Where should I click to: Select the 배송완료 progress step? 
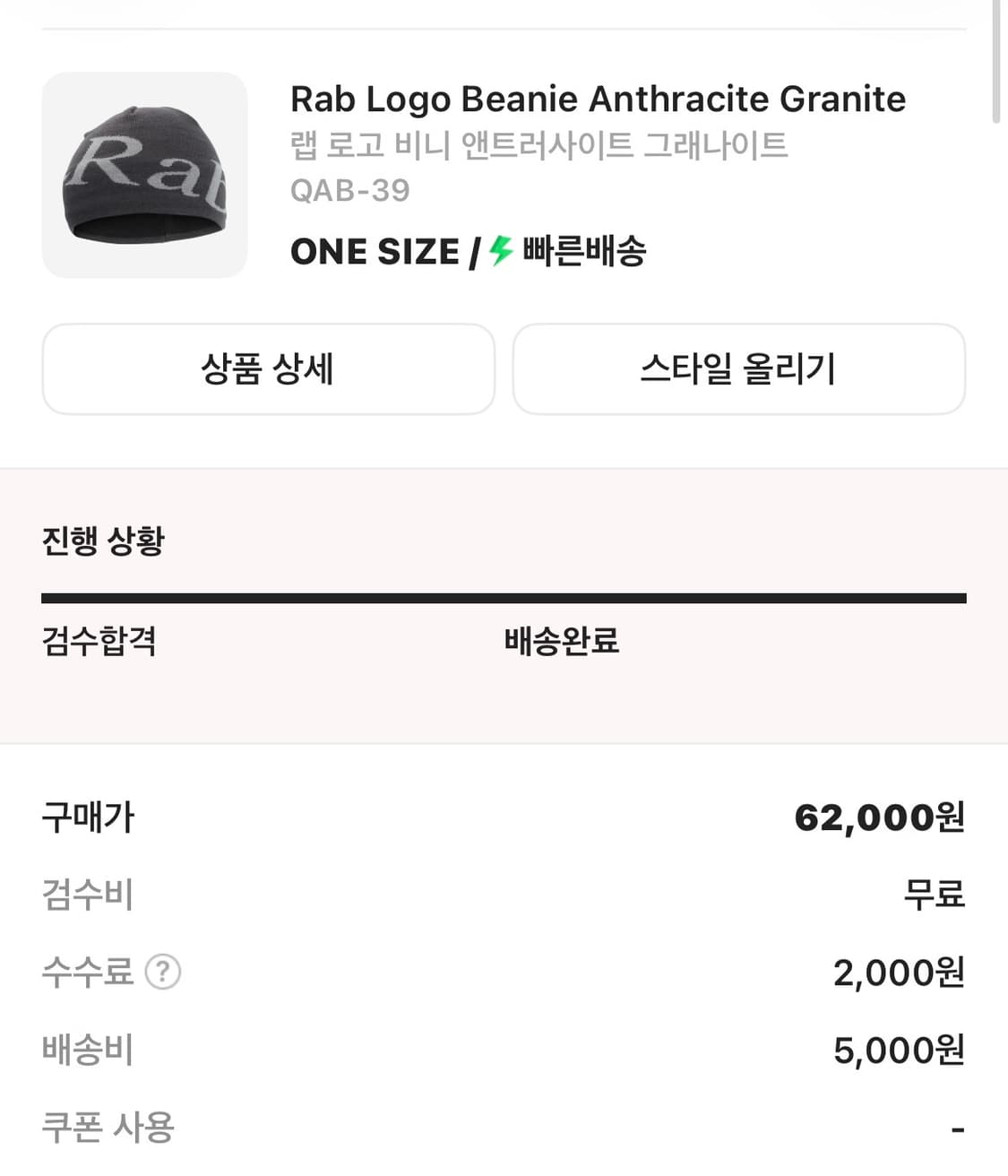561,642
